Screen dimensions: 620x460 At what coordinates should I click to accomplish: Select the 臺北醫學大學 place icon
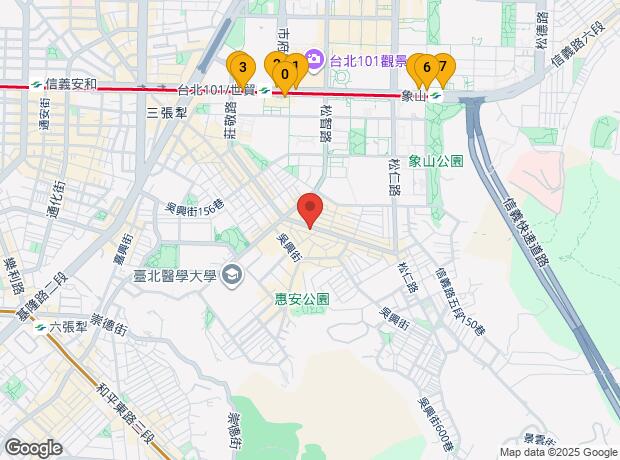232,274
